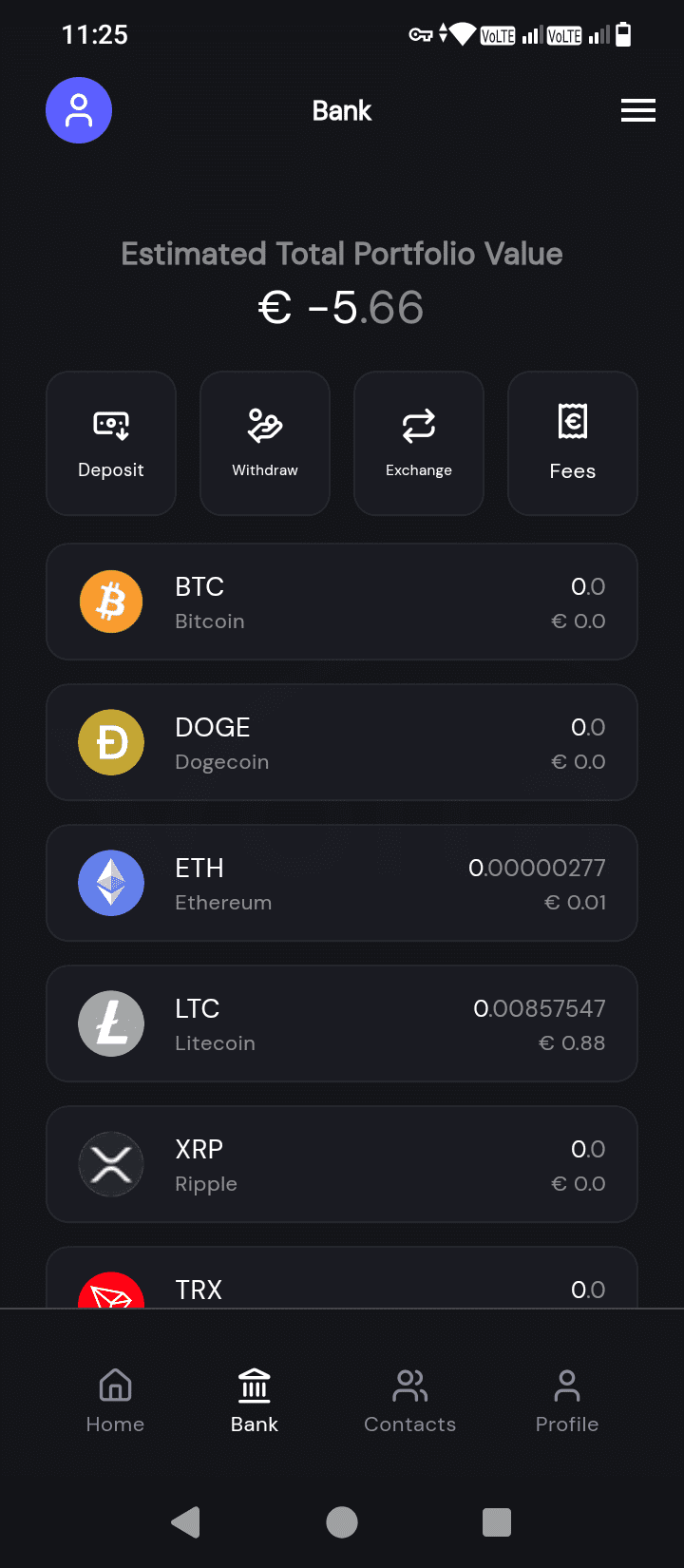
Task: Open the LTC Litecoin wallet
Action: pyautogui.click(x=342, y=1023)
